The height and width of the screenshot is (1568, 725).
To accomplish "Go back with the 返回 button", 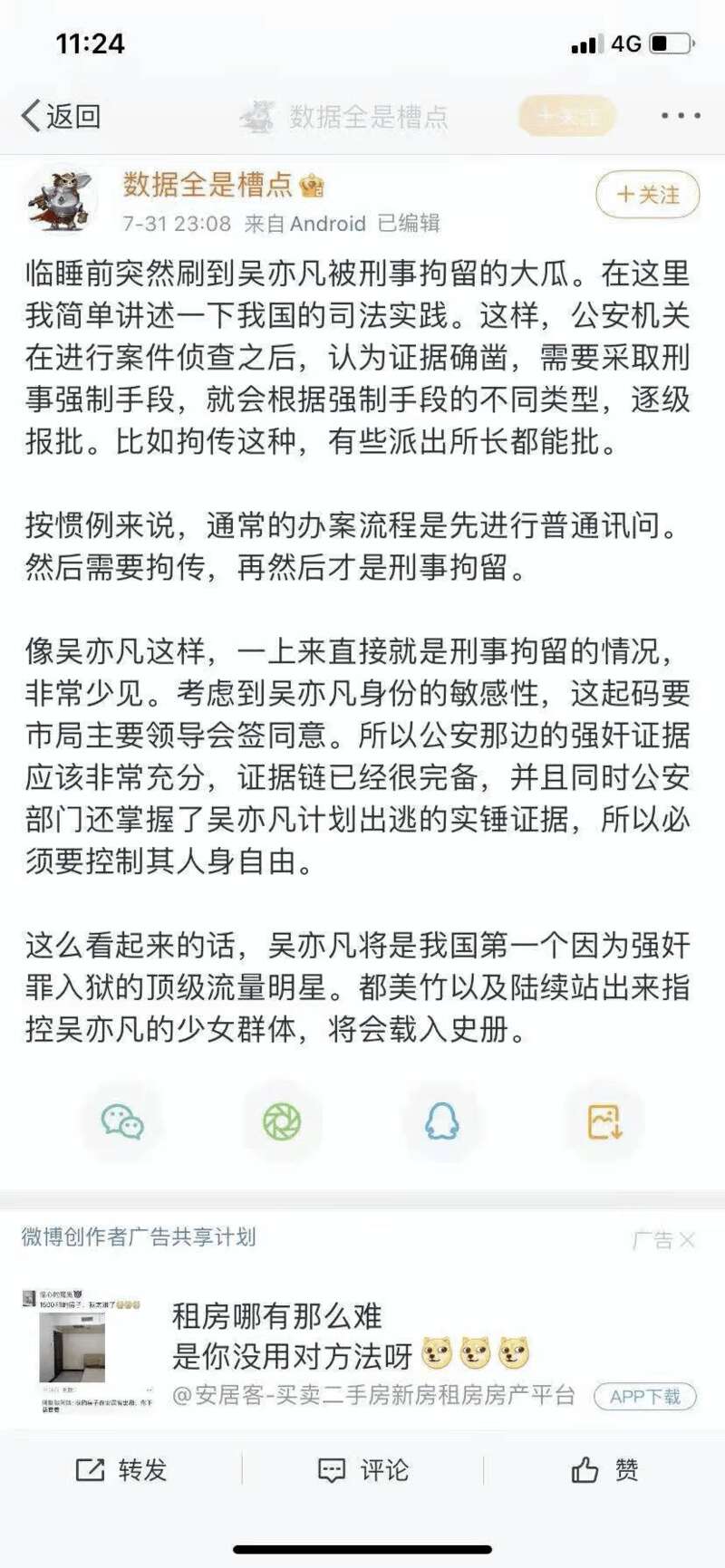I will (61, 116).
